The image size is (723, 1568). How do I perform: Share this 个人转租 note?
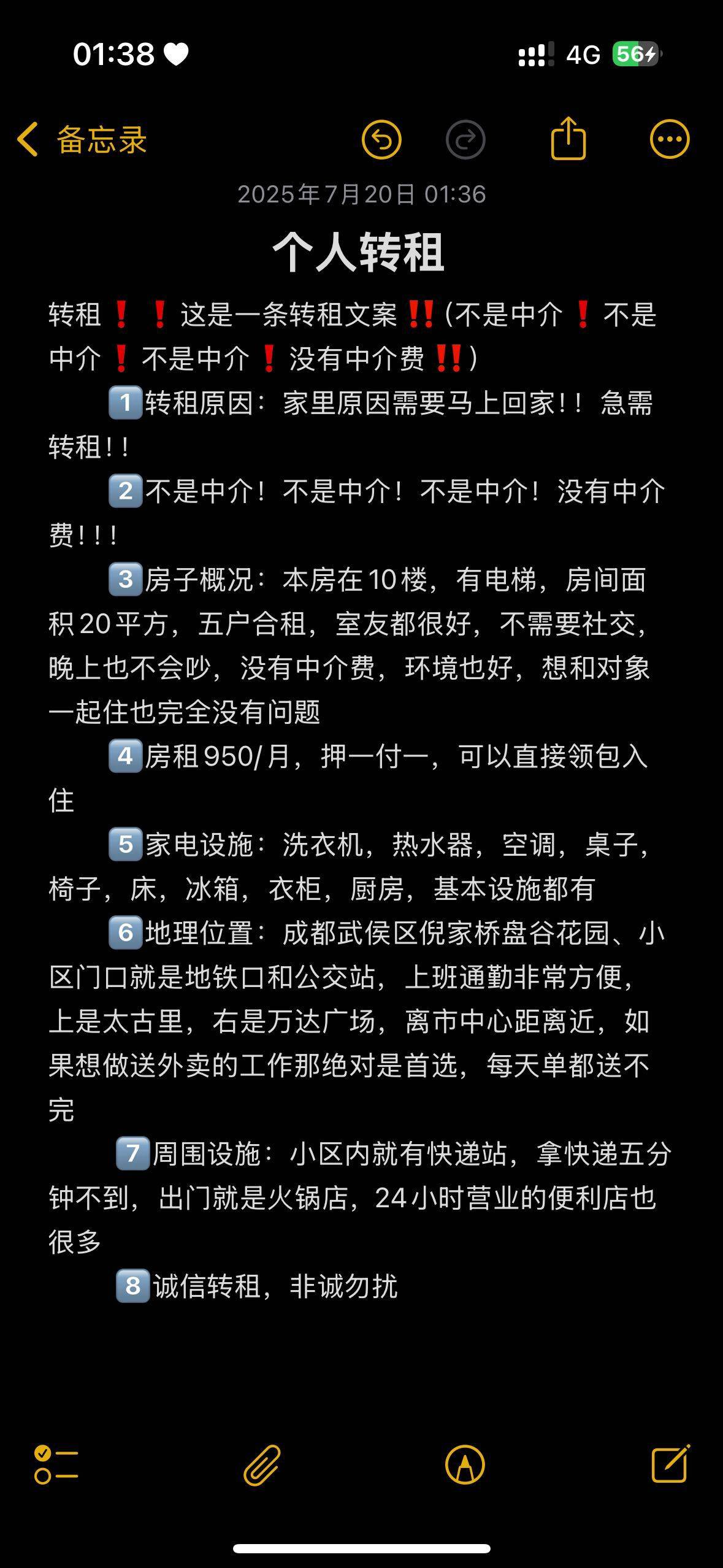[568, 139]
